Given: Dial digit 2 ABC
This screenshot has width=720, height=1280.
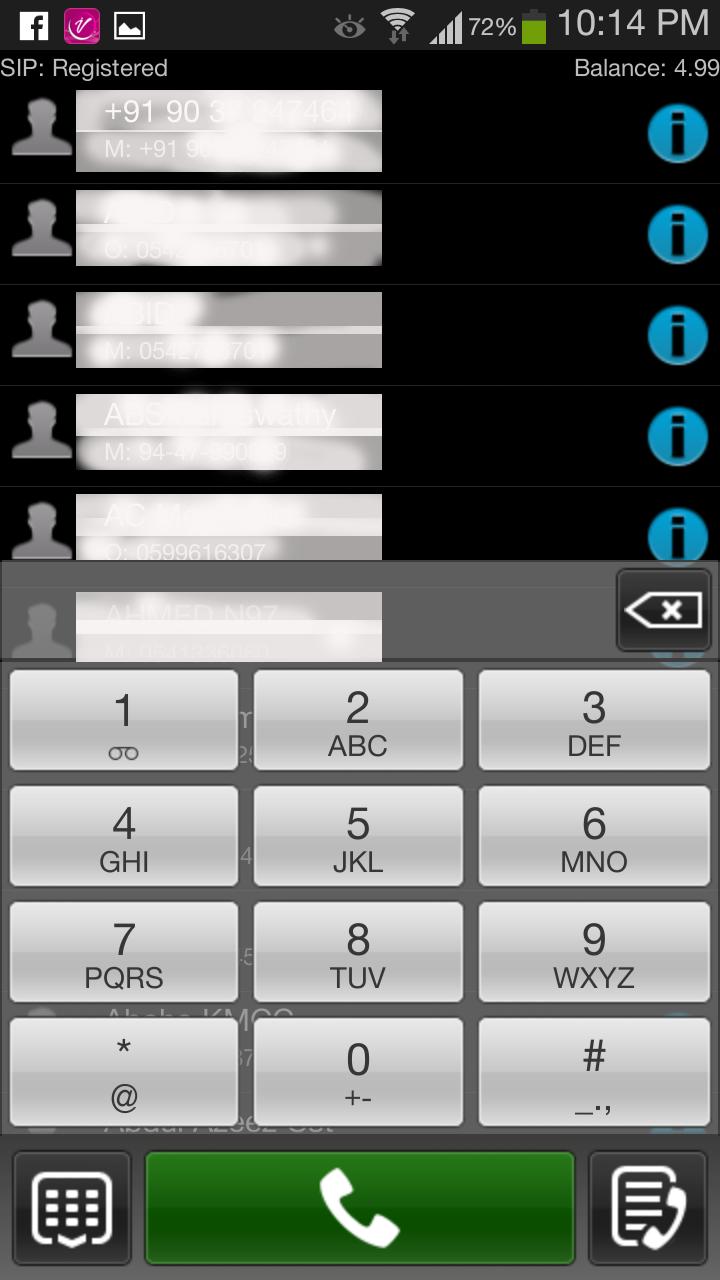Looking at the screenshot, I should coord(358,721).
